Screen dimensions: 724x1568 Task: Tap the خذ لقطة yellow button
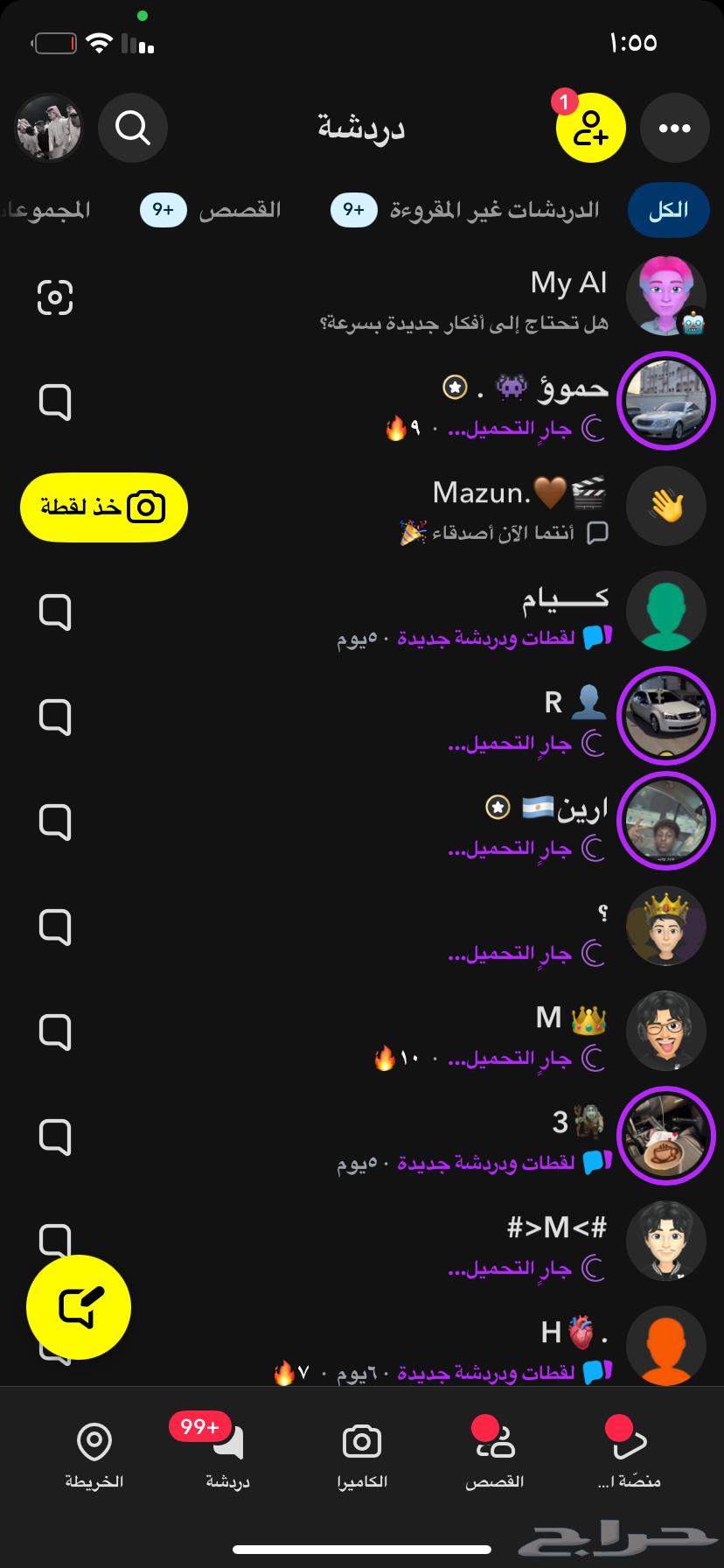[x=103, y=507]
